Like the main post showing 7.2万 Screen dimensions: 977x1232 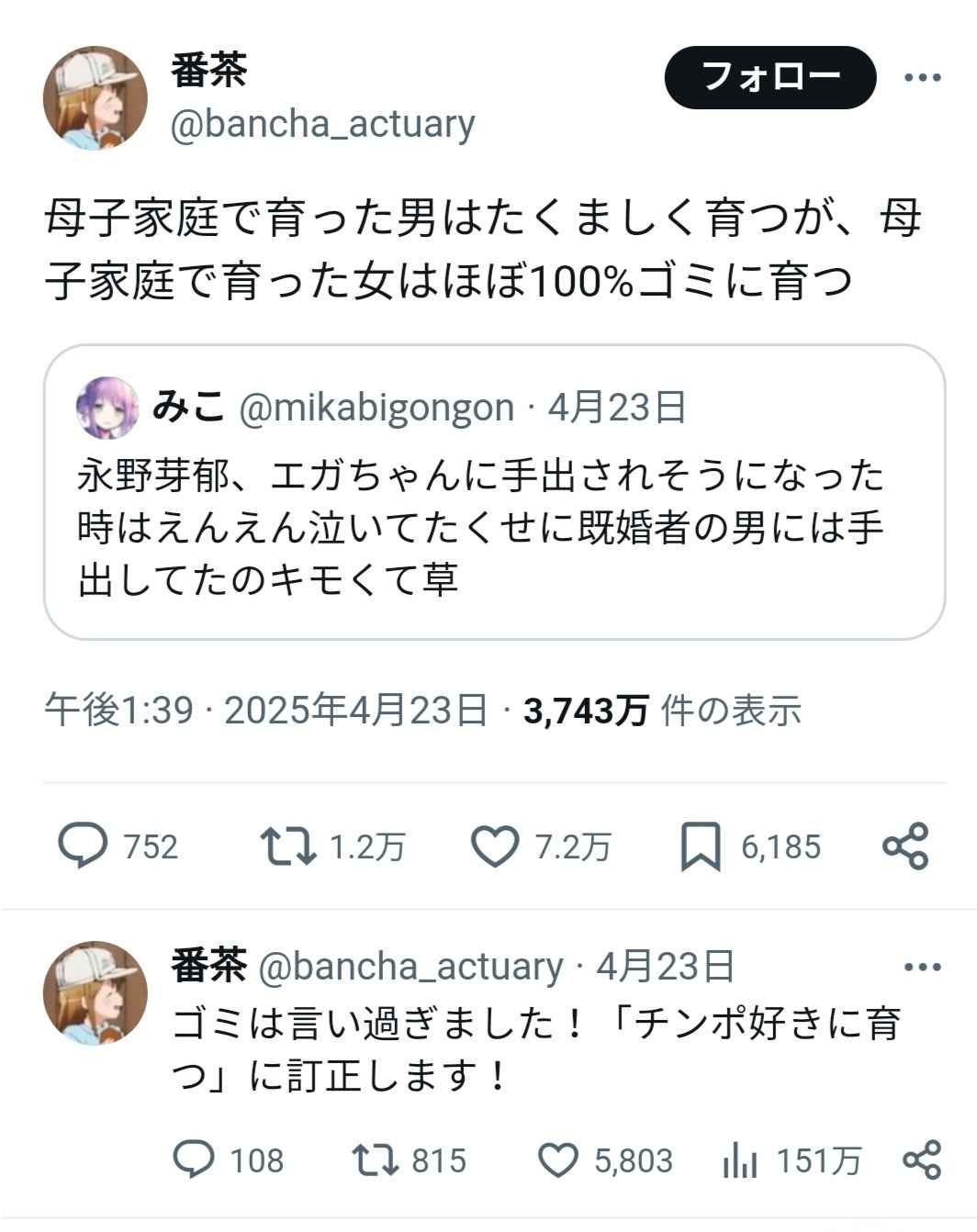pyautogui.click(x=495, y=846)
